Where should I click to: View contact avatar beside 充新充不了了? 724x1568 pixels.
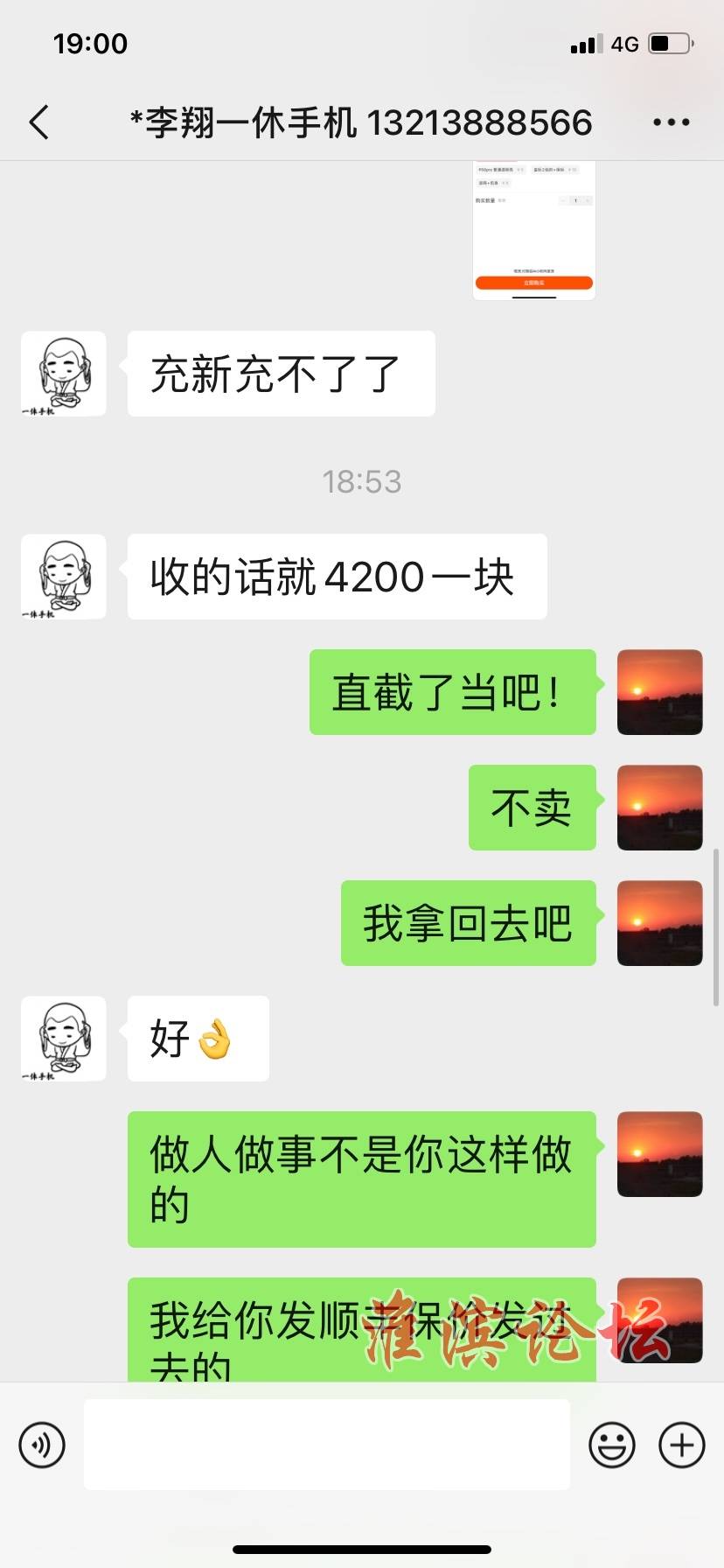click(x=64, y=374)
